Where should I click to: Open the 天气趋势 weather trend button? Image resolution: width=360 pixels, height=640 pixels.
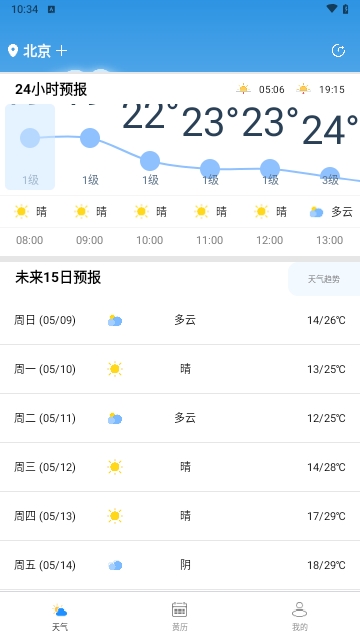pyautogui.click(x=324, y=279)
